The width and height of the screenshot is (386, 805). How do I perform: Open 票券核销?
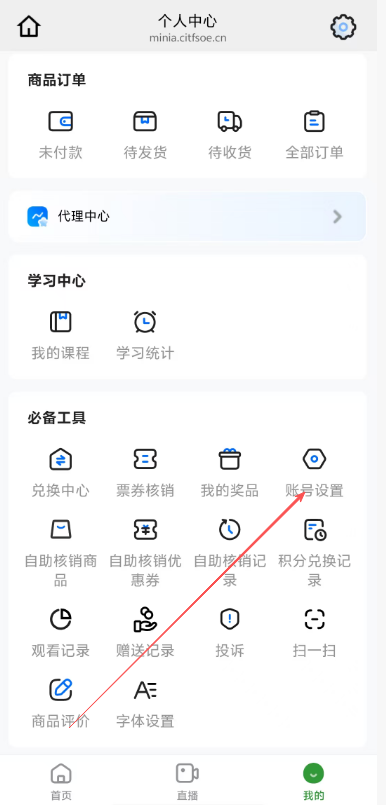pos(145,473)
